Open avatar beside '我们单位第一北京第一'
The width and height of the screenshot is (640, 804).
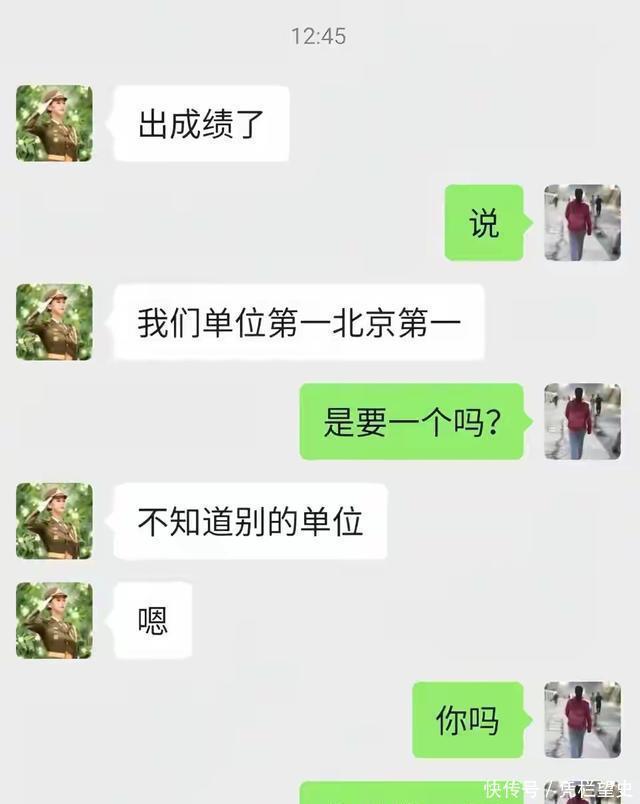pyautogui.click(x=54, y=322)
